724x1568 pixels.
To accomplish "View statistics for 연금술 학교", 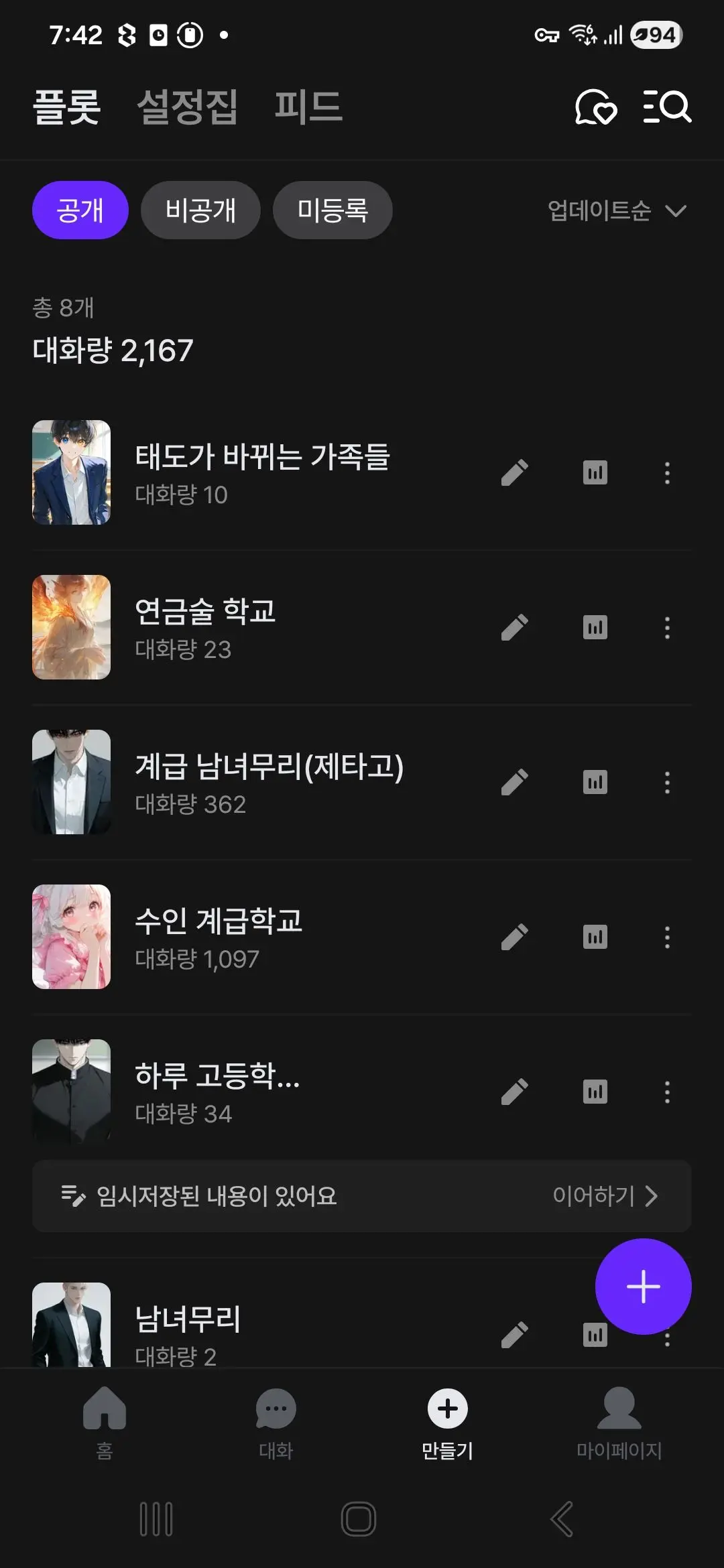I will [x=595, y=628].
